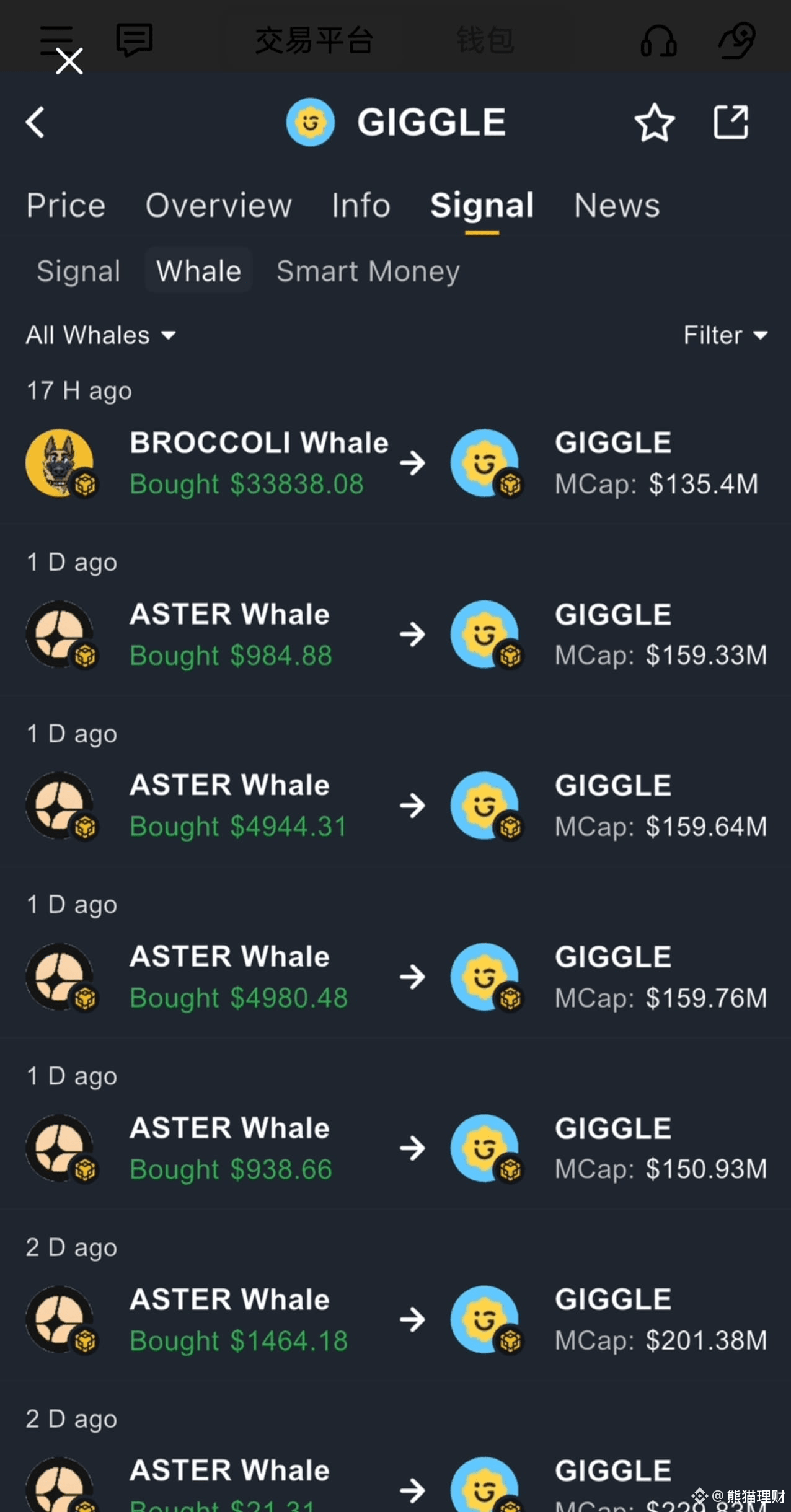Open BROCCOLI Whale bought $33838.08 entry
This screenshot has width=791, height=1512.
(395, 463)
